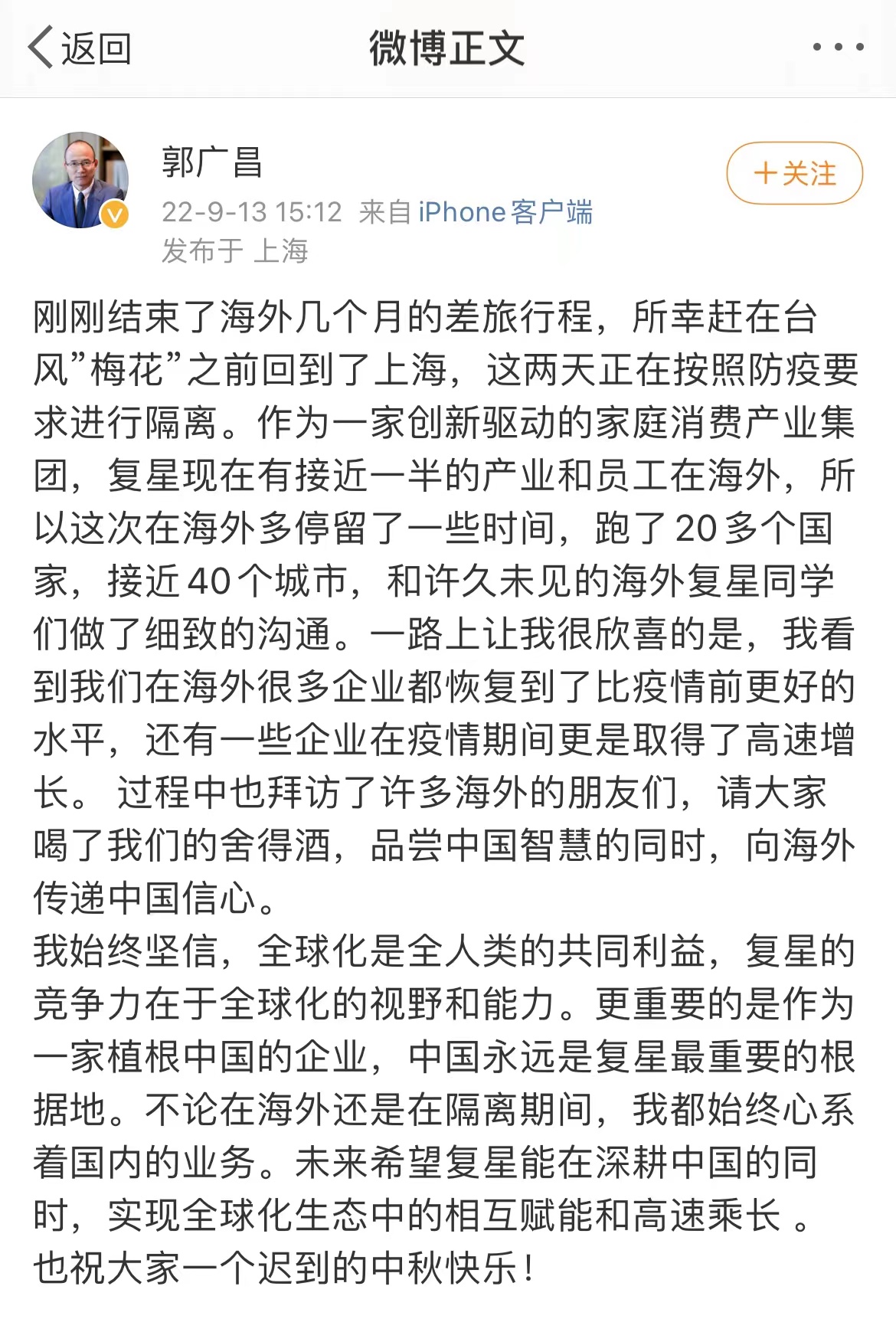The height and width of the screenshot is (1332, 896).
Task: Go back via 返回 button
Action: pos(80,48)
